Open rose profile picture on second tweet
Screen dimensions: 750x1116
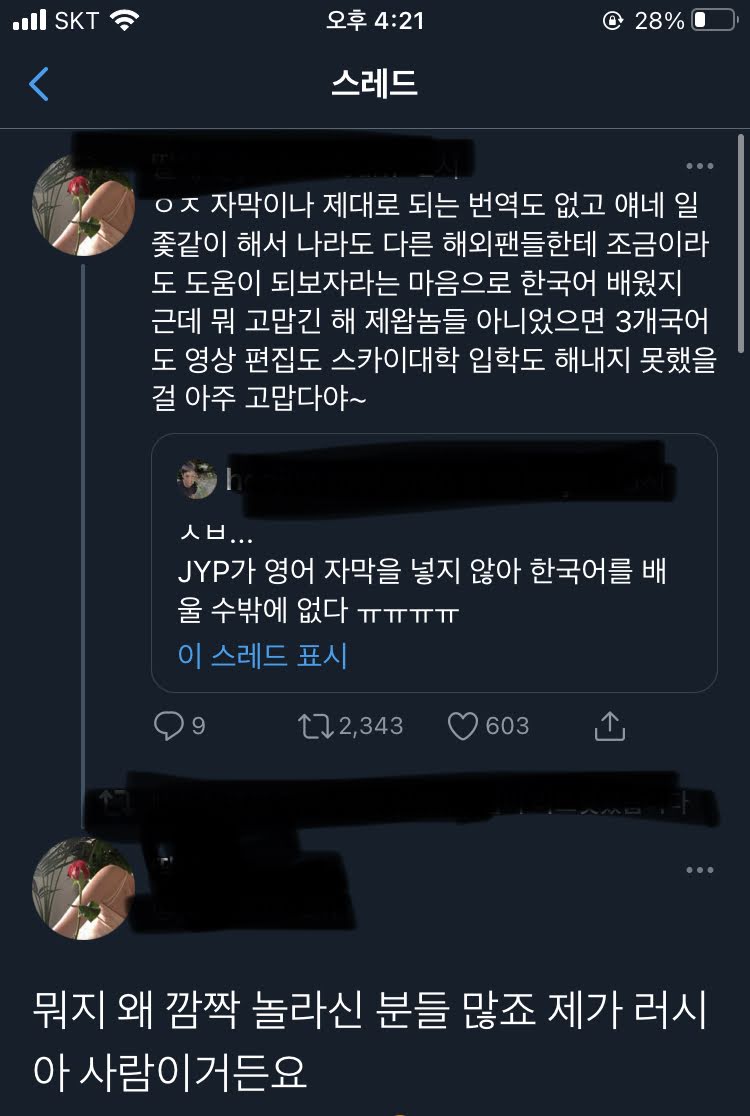(83, 889)
